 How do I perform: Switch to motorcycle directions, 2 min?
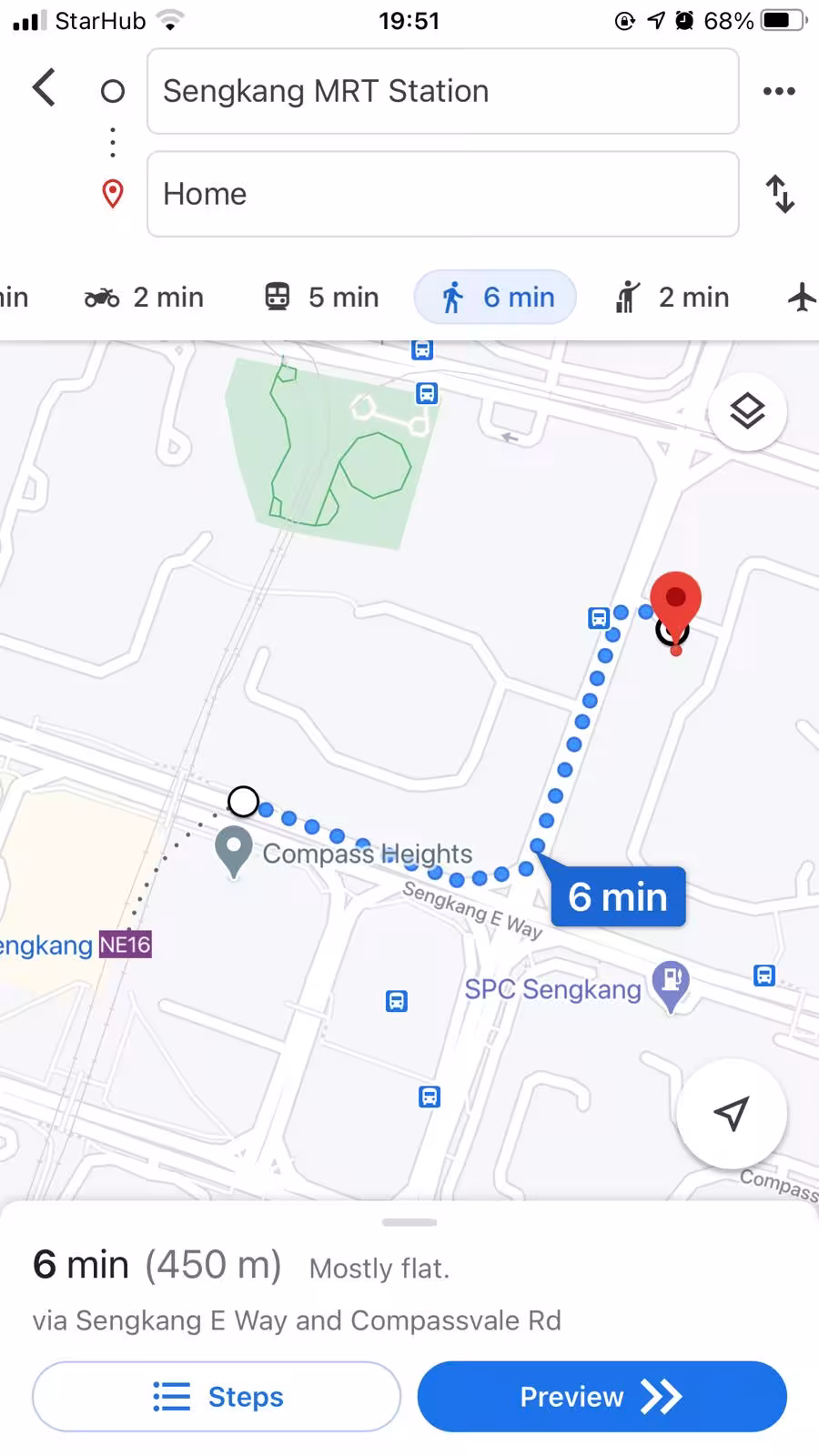144,298
